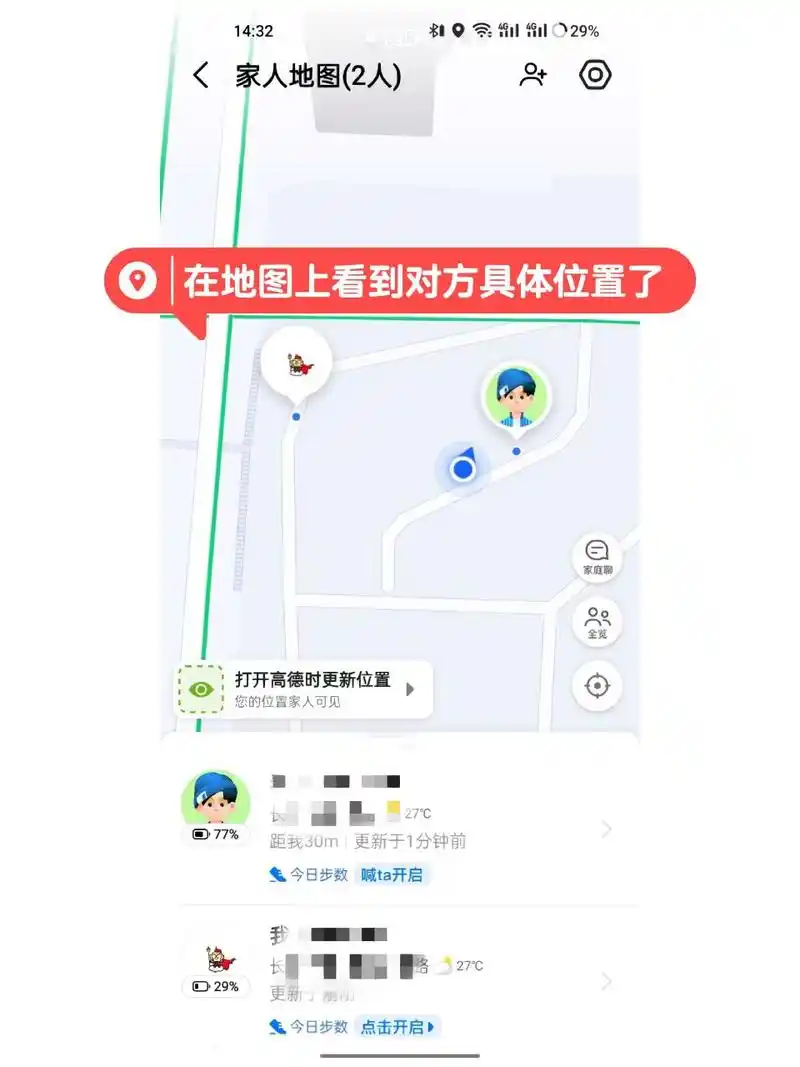This screenshot has width=800, height=1067.
Task: Open the 家庭聊 family chat bubble
Action: 597,558
